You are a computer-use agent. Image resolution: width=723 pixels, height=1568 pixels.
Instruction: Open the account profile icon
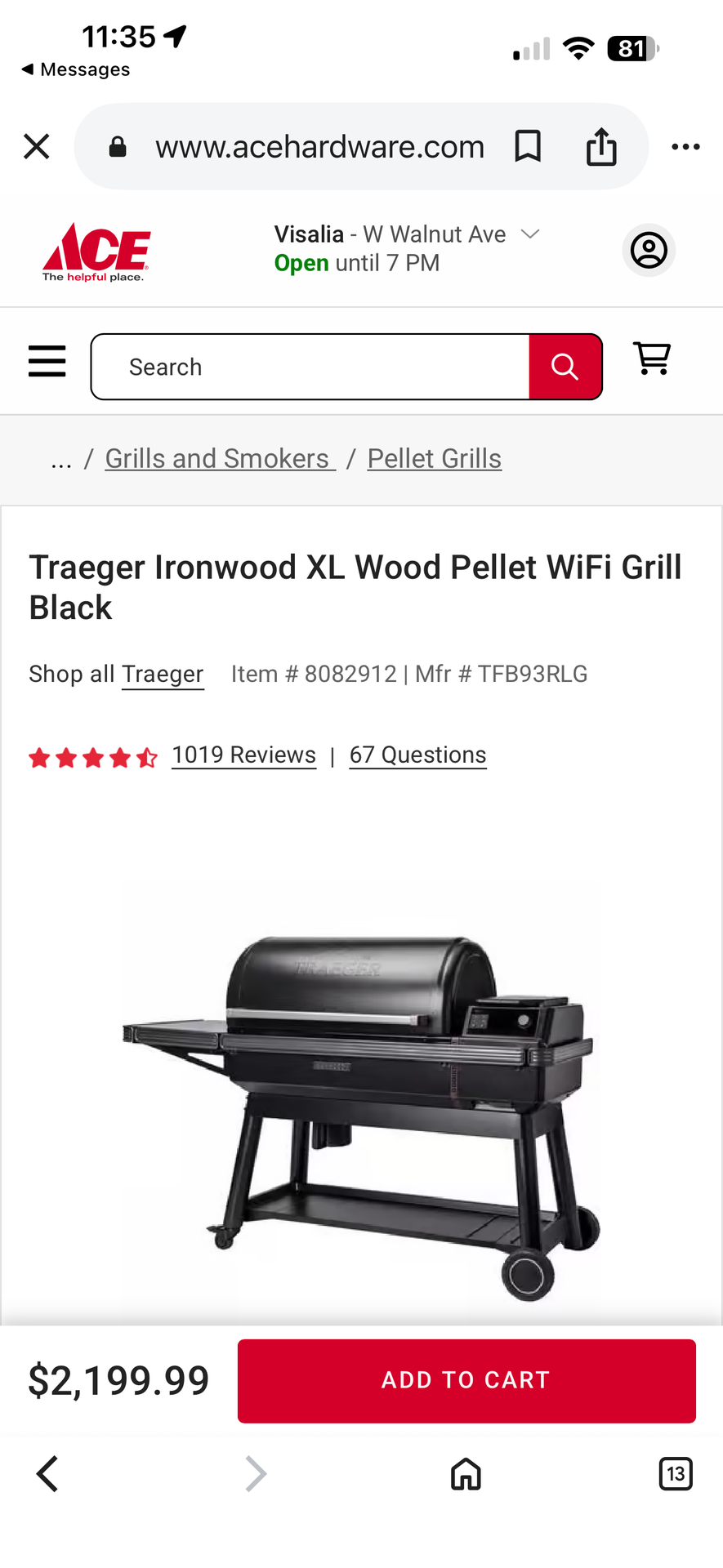[x=649, y=250]
